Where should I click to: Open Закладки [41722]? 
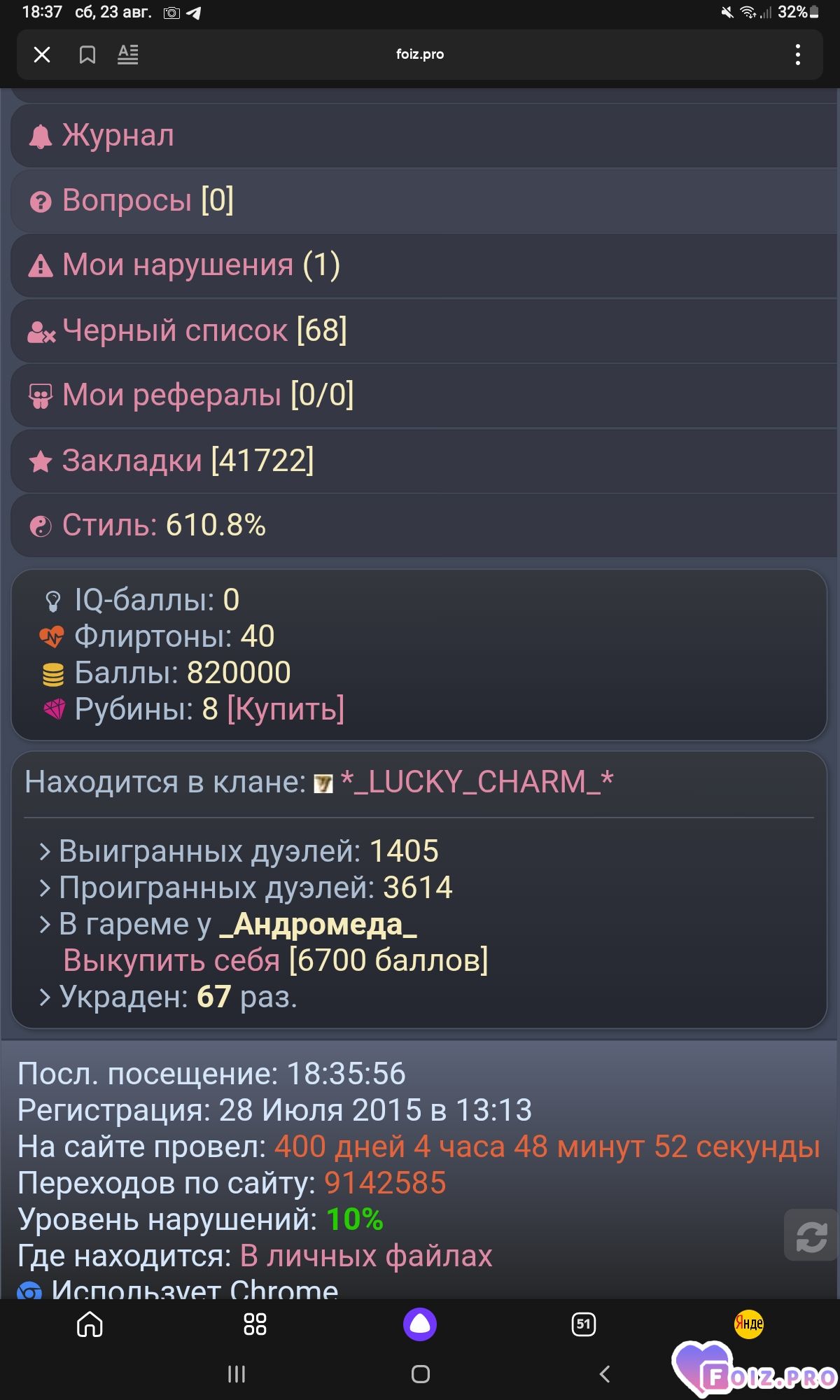click(x=425, y=460)
